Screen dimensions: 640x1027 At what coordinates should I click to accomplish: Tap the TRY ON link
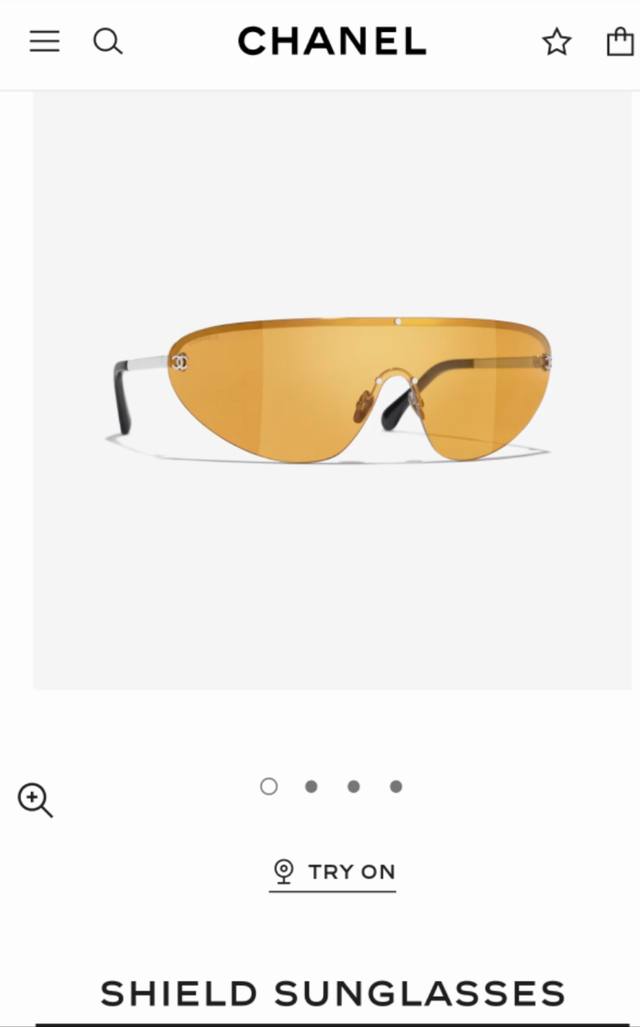tap(333, 871)
